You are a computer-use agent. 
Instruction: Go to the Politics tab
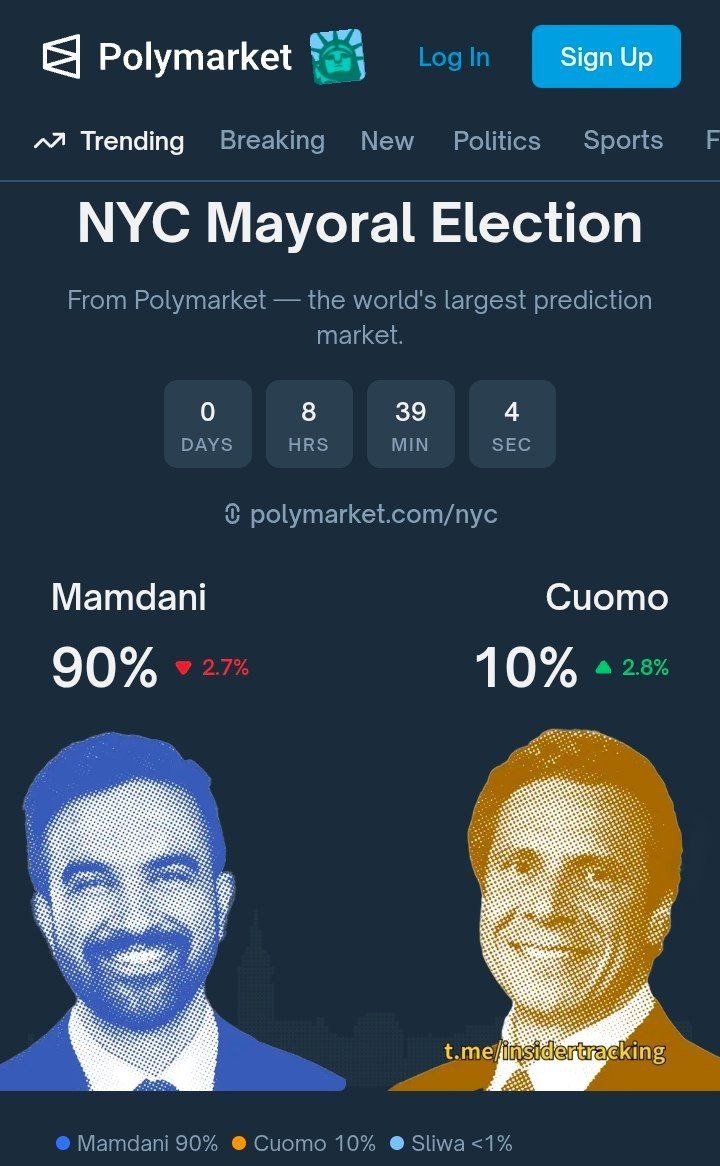click(x=497, y=141)
